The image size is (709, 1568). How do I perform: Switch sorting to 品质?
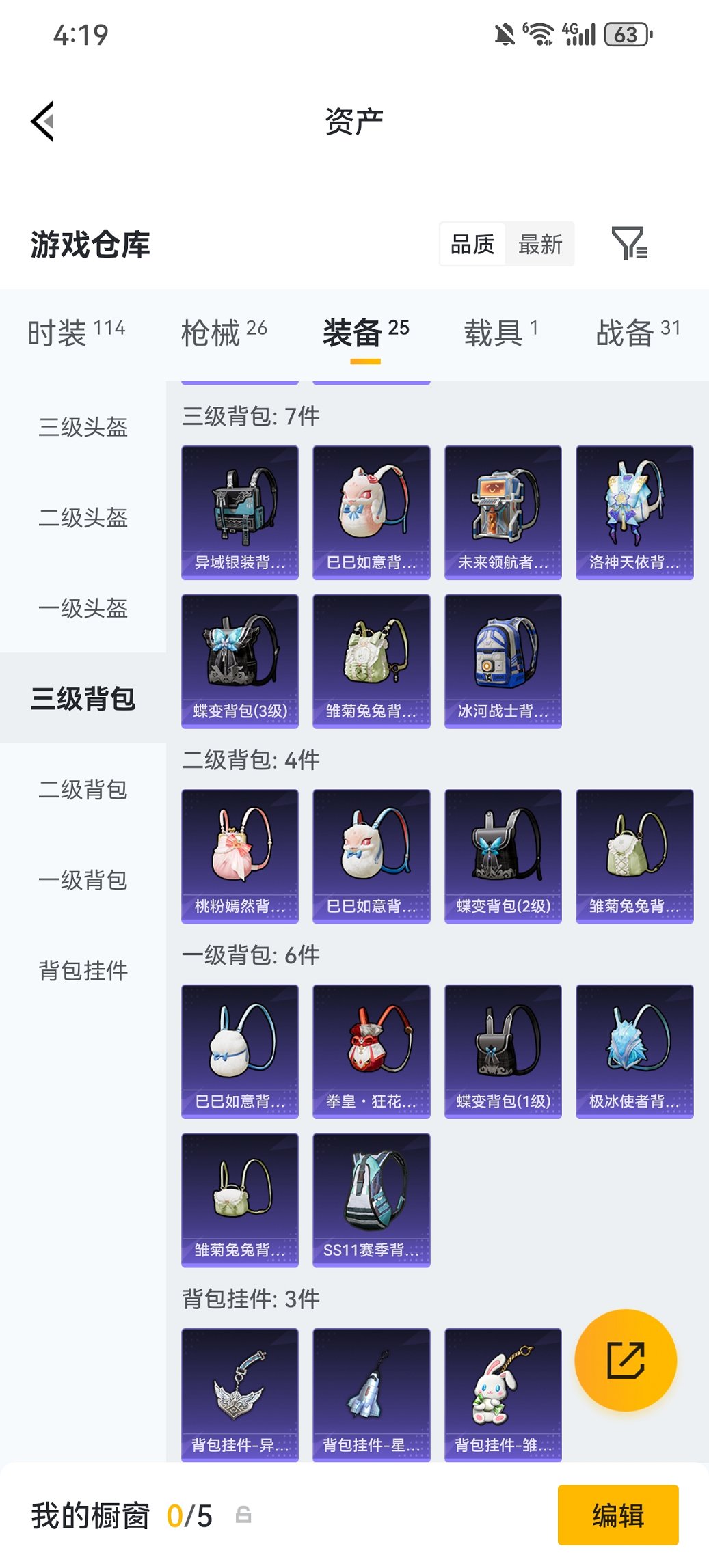coord(473,244)
